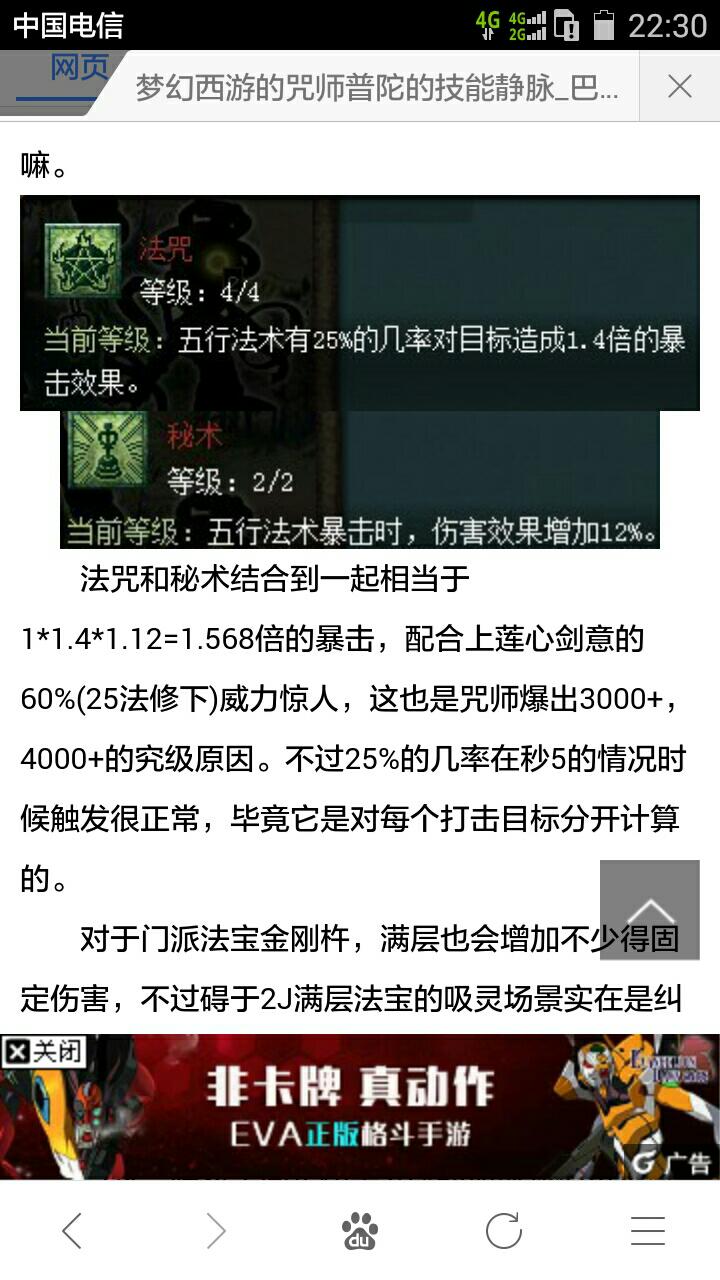Tap the page title bar text

coord(378,88)
